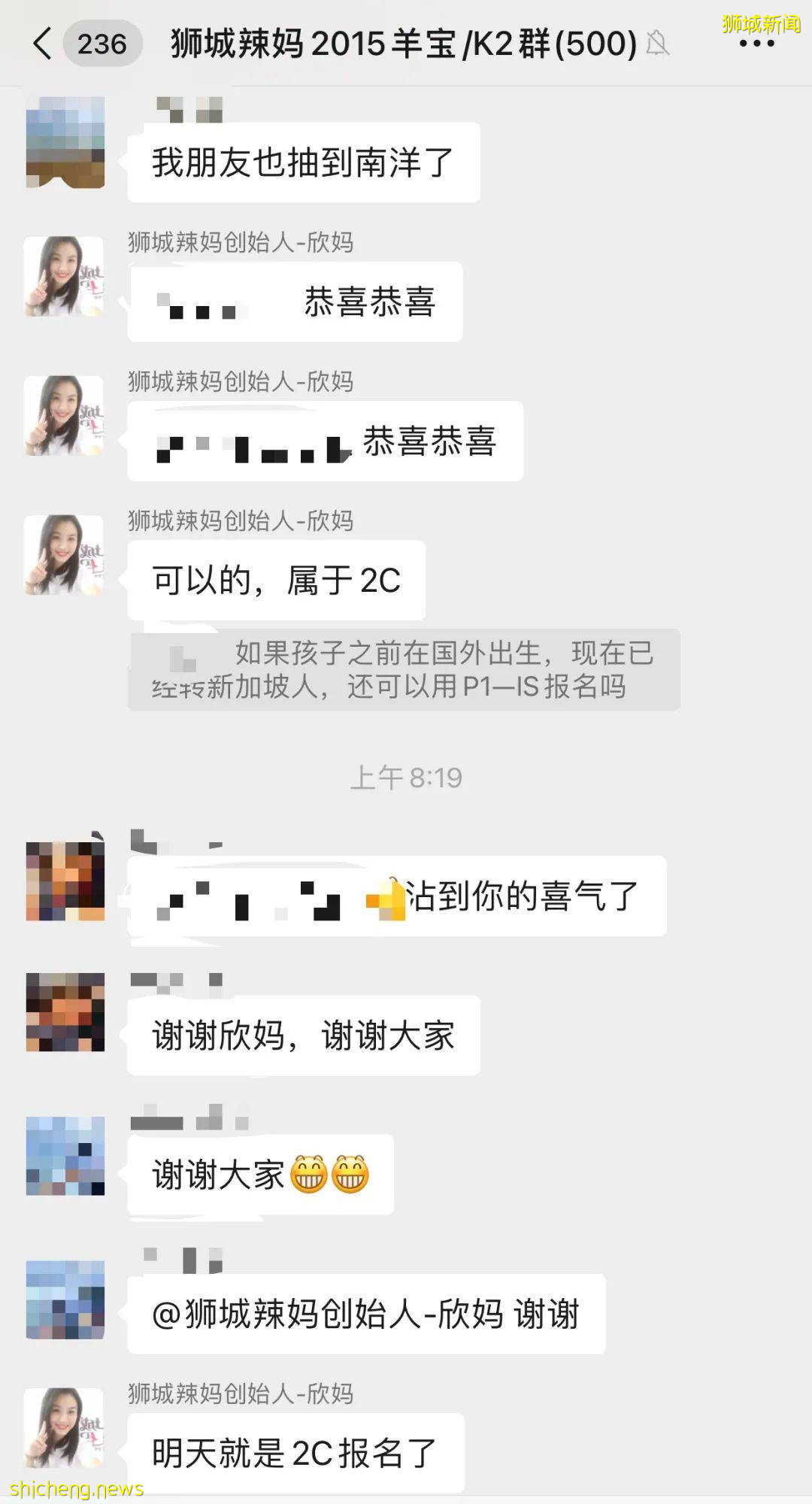Expand the quoted P1—IS 报名 reference message
Viewport: 812px width, 1504px height.
point(402,669)
